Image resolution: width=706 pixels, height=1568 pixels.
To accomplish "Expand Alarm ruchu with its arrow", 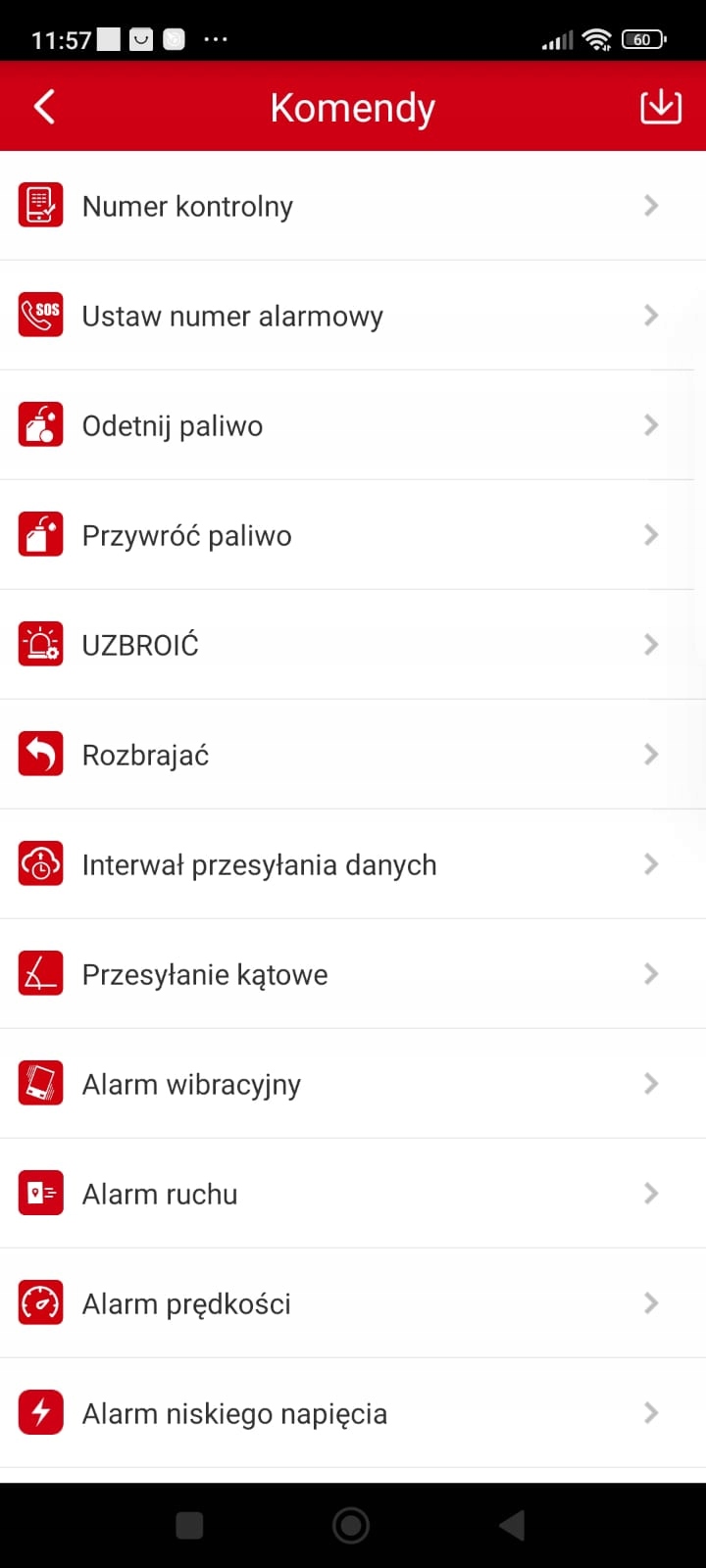I will coord(650,1193).
